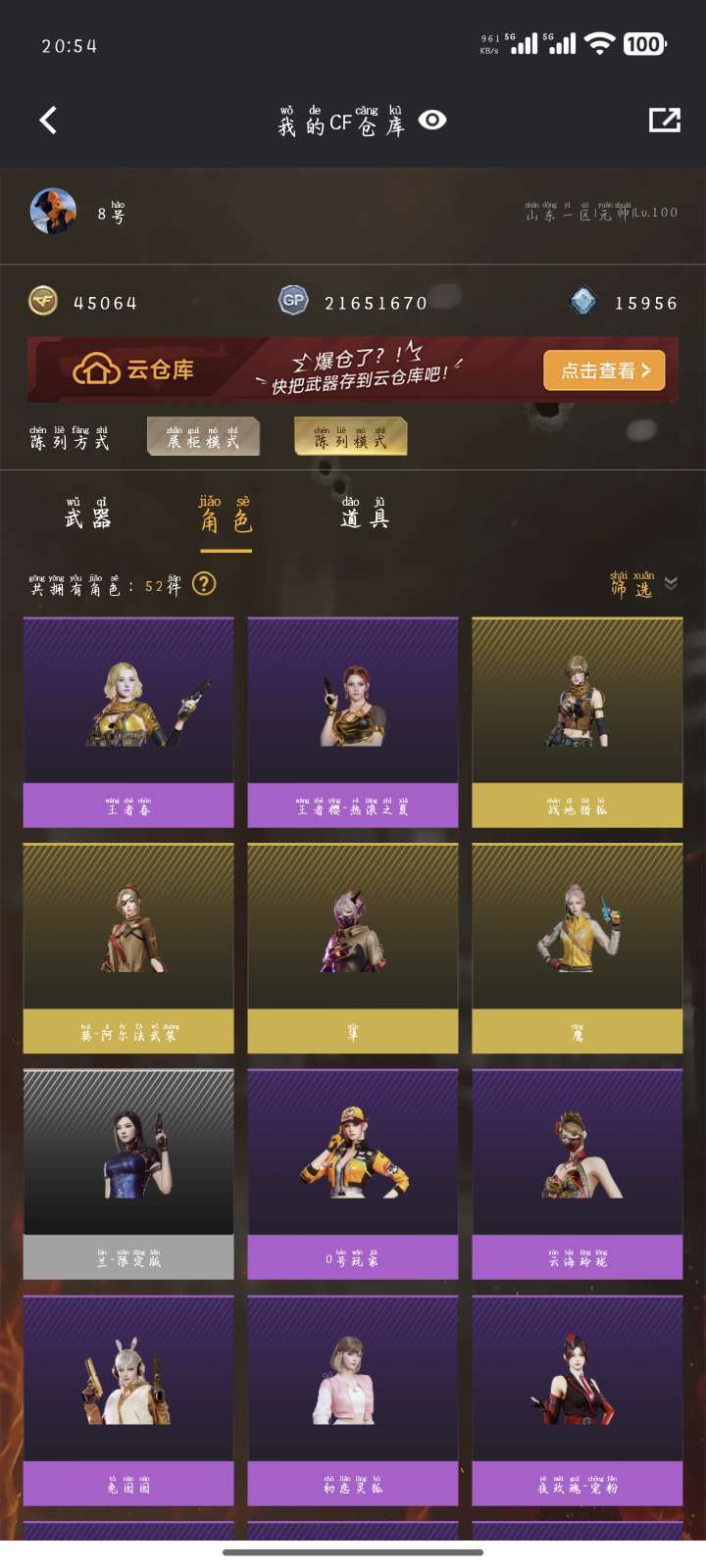Expand the 筛选 filter dropdown

[644, 584]
